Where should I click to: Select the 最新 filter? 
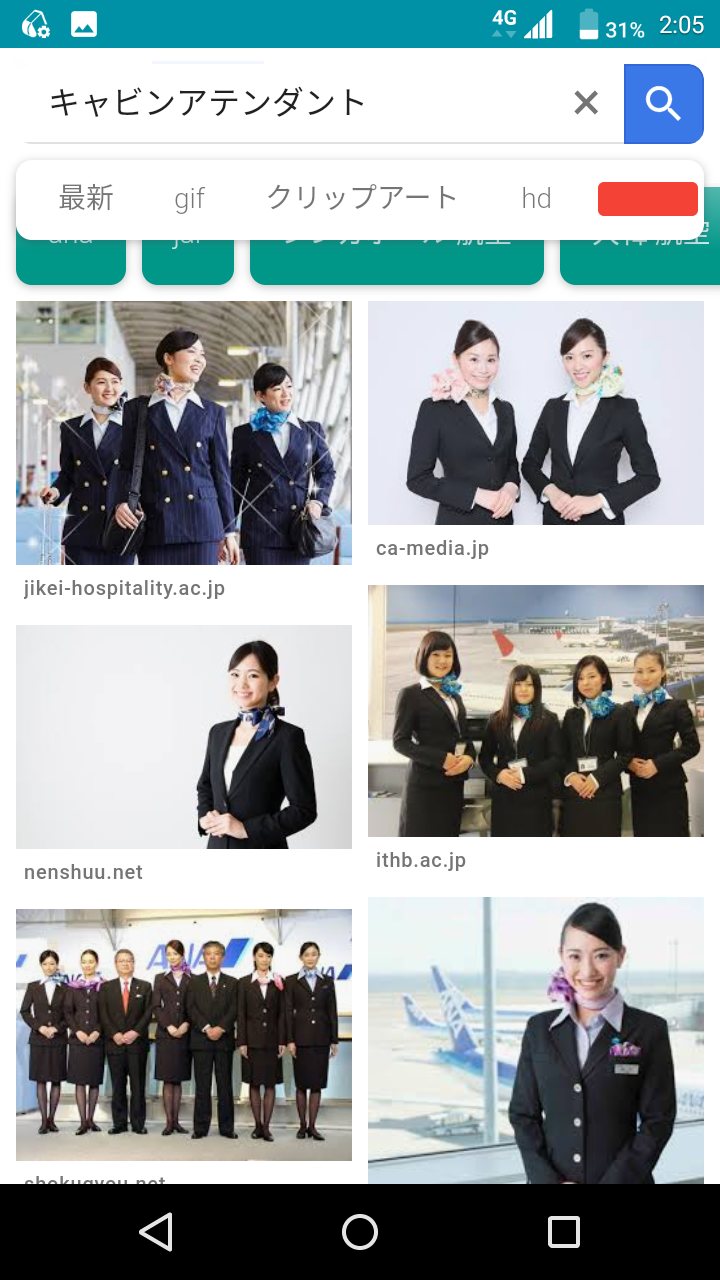[x=86, y=198]
